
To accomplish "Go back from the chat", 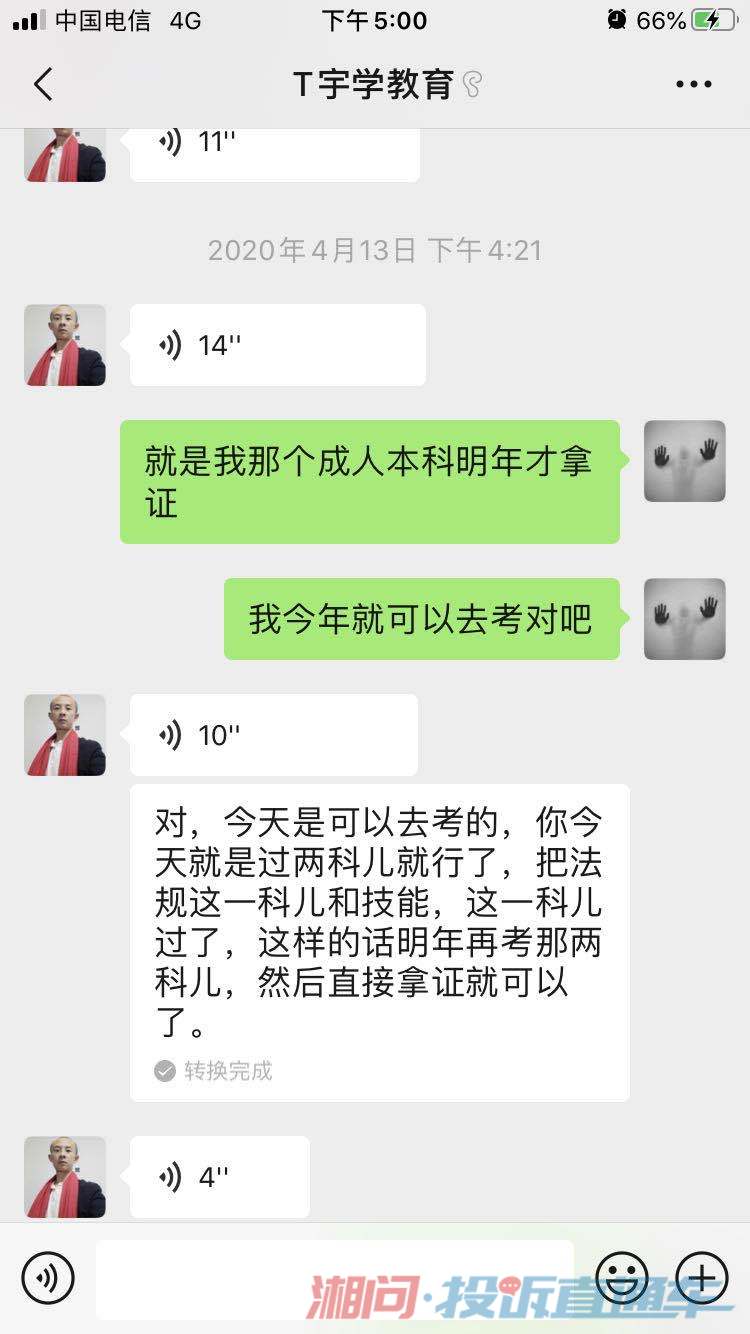I will (x=42, y=85).
